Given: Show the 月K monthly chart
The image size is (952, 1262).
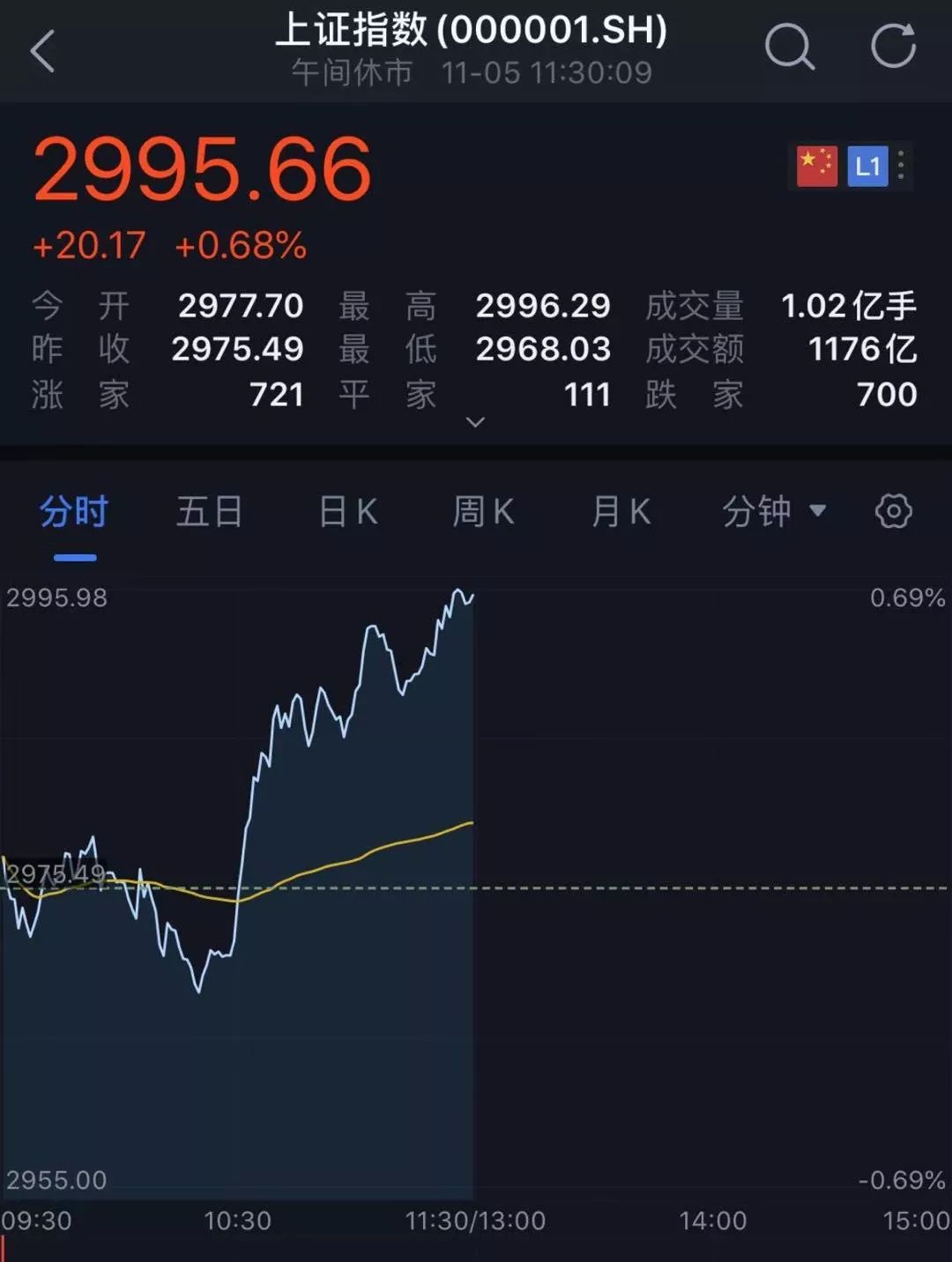Looking at the screenshot, I should click(621, 512).
